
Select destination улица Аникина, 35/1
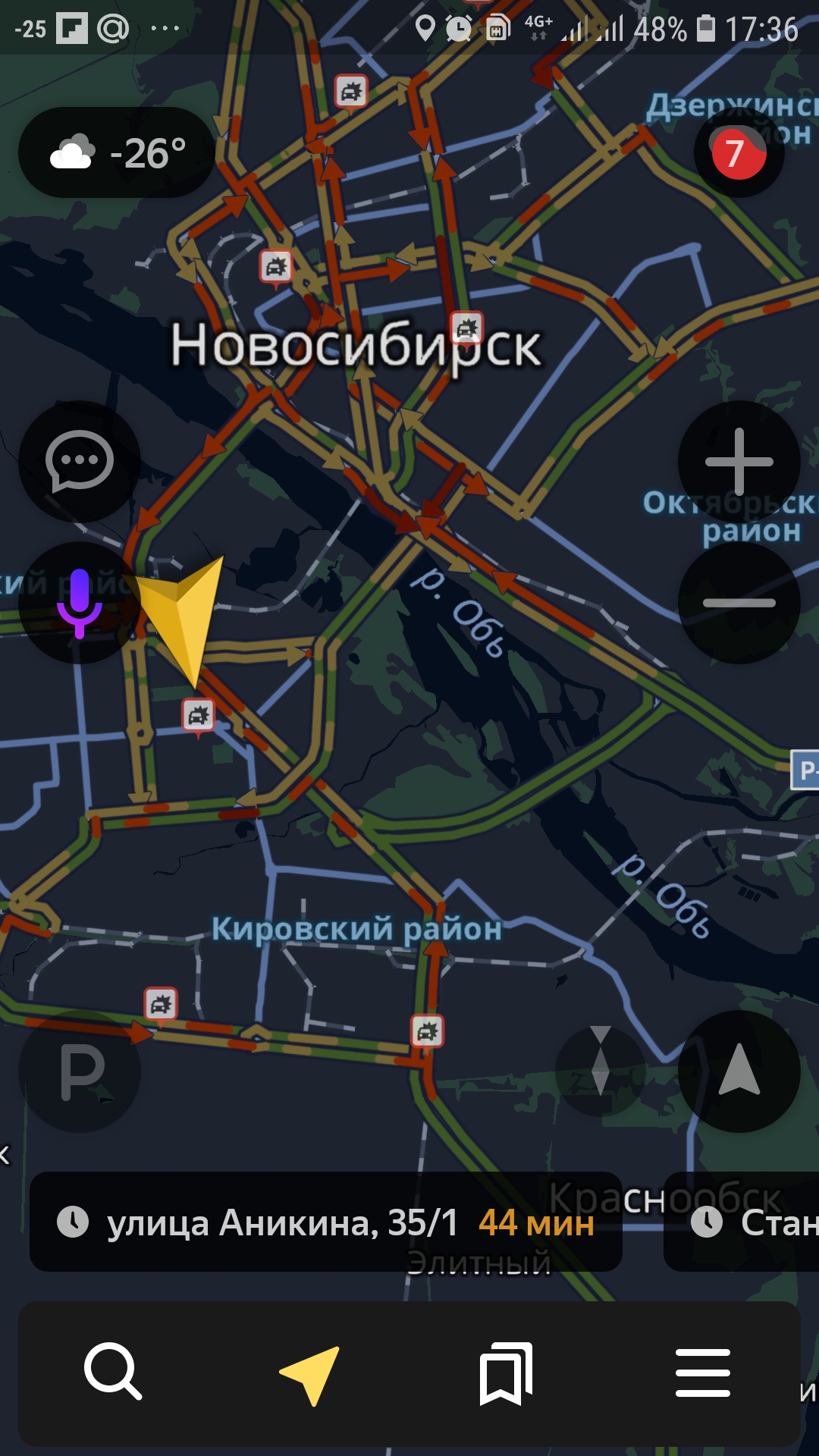click(326, 1222)
